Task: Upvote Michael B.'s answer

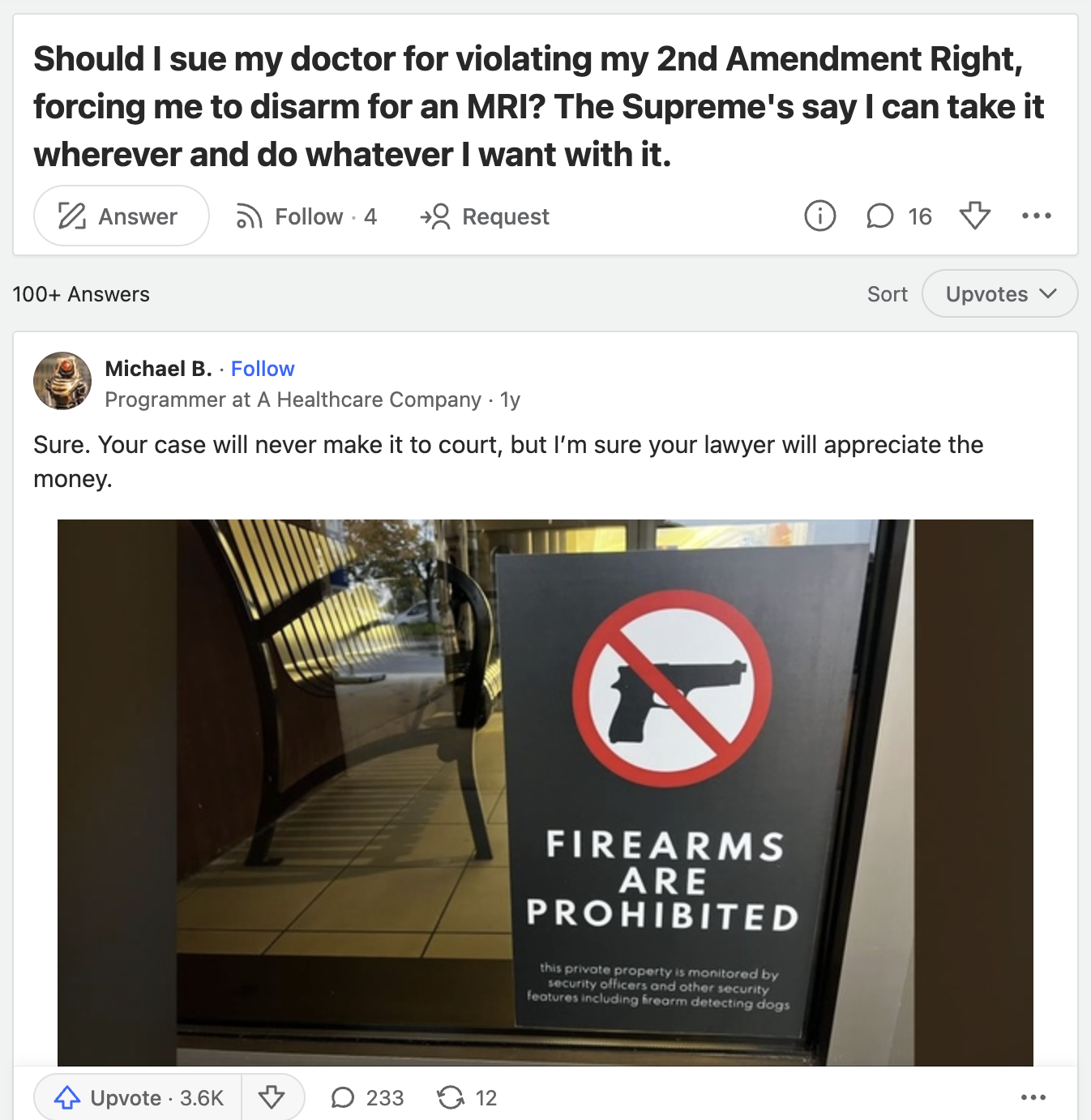Action: (x=138, y=1097)
